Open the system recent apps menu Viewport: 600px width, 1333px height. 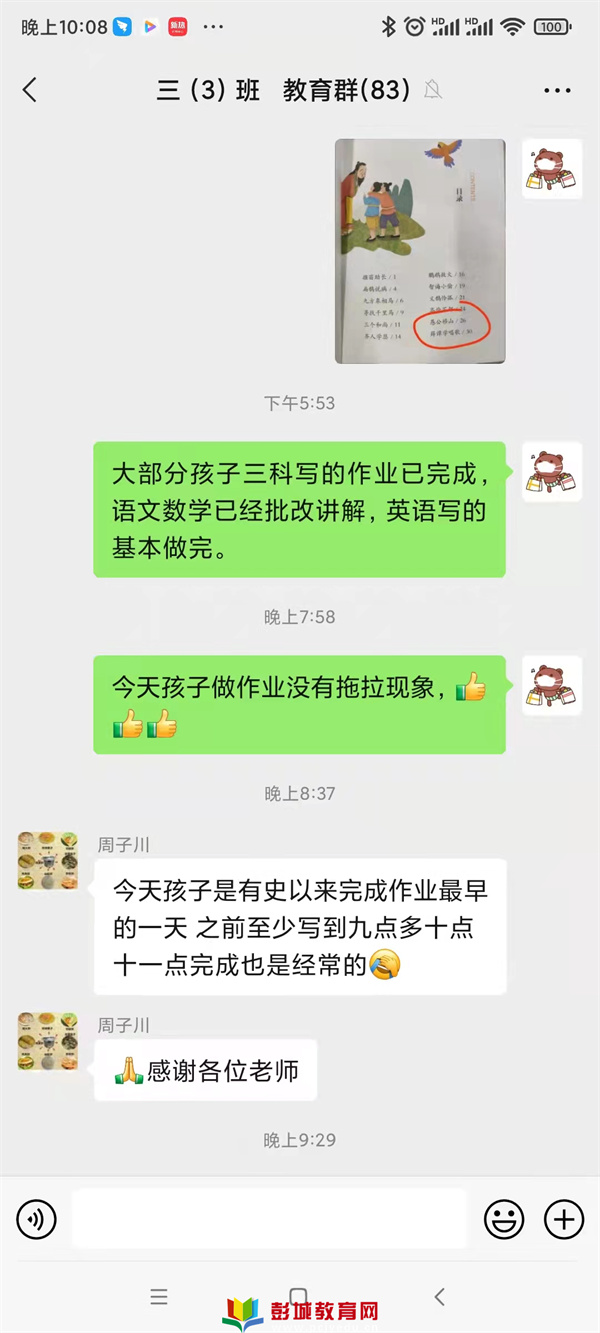[159, 1297]
